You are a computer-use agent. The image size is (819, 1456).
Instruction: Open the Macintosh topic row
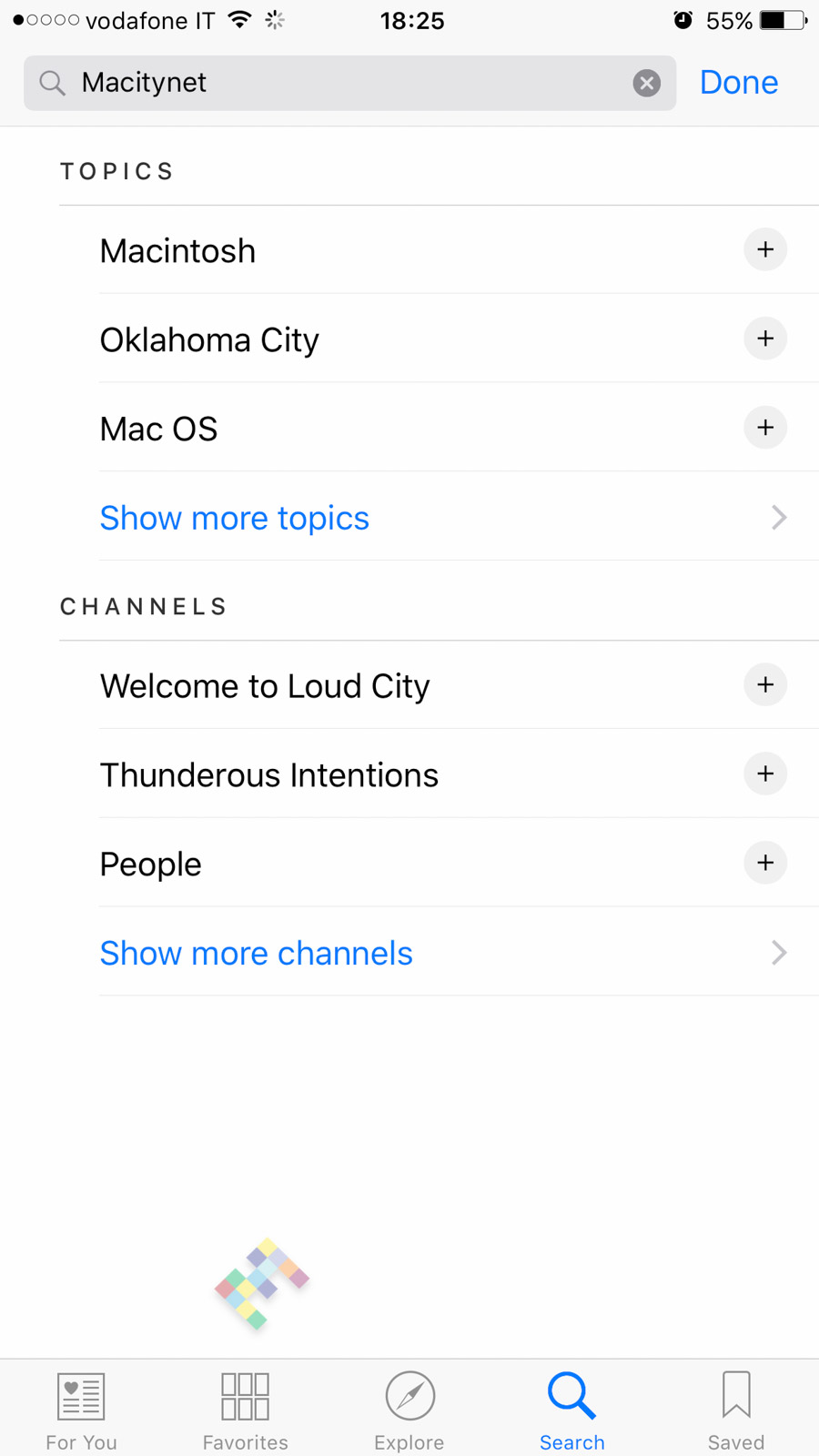coord(178,251)
